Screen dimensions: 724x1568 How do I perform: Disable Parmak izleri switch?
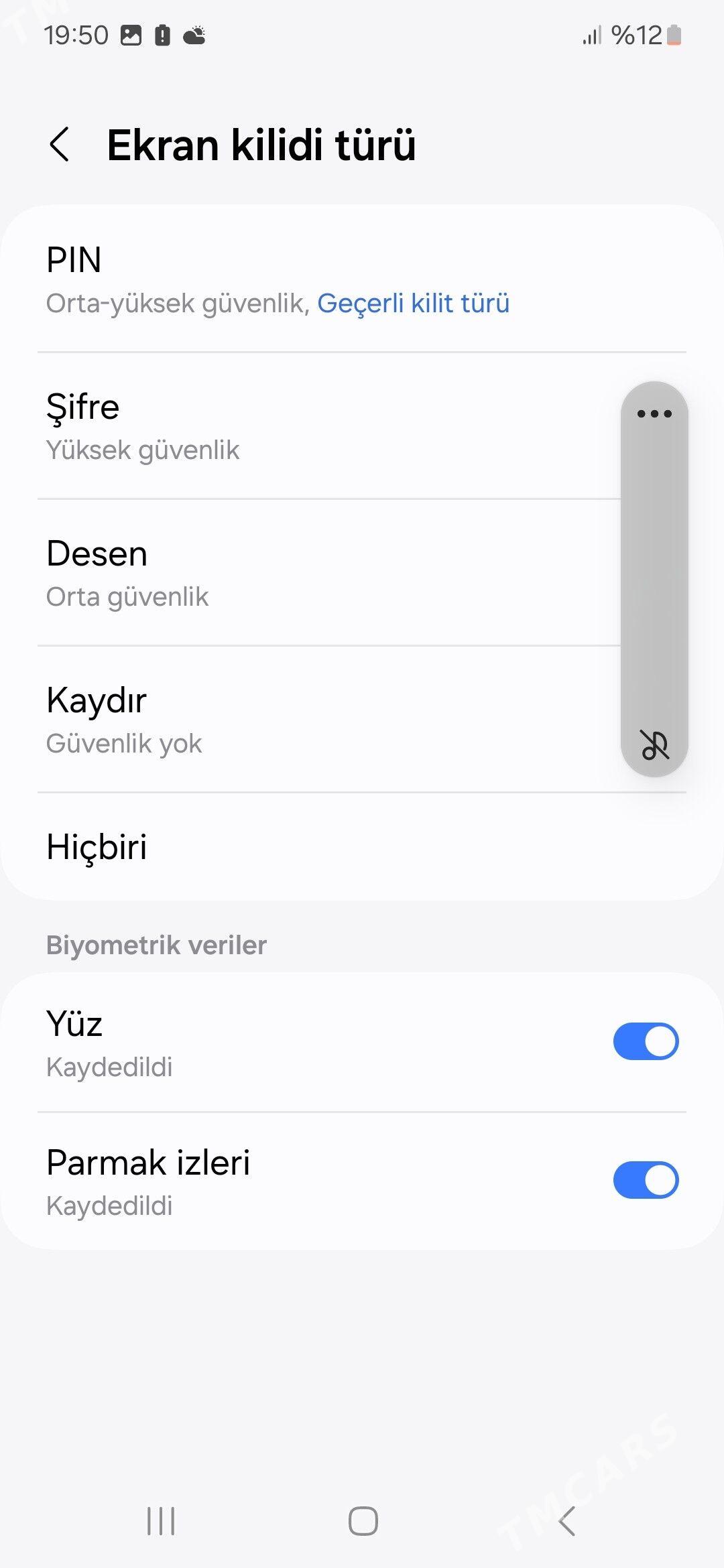646,1180
